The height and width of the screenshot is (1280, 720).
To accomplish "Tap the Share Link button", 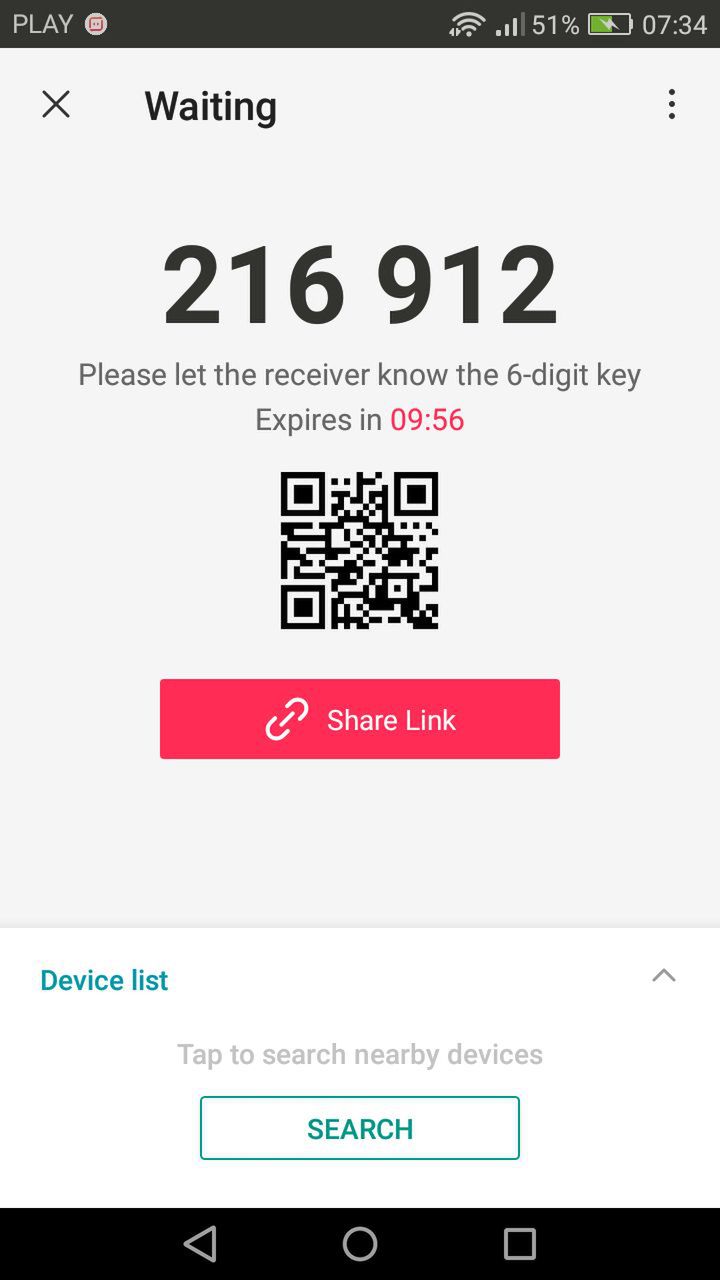I will coord(360,719).
